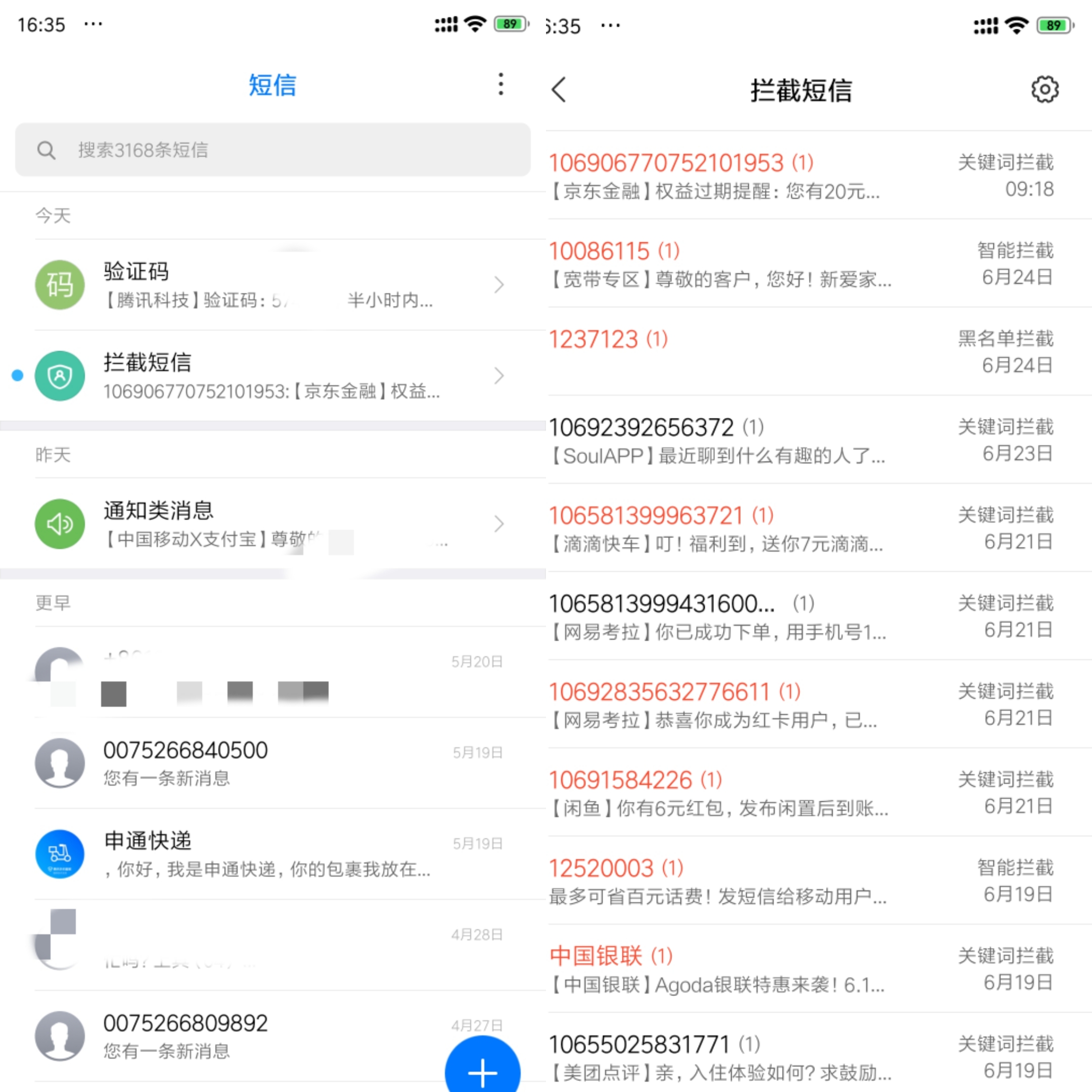The image size is (1092, 1092).
Task: Open blocked message from 1237123
Action: 803,351
